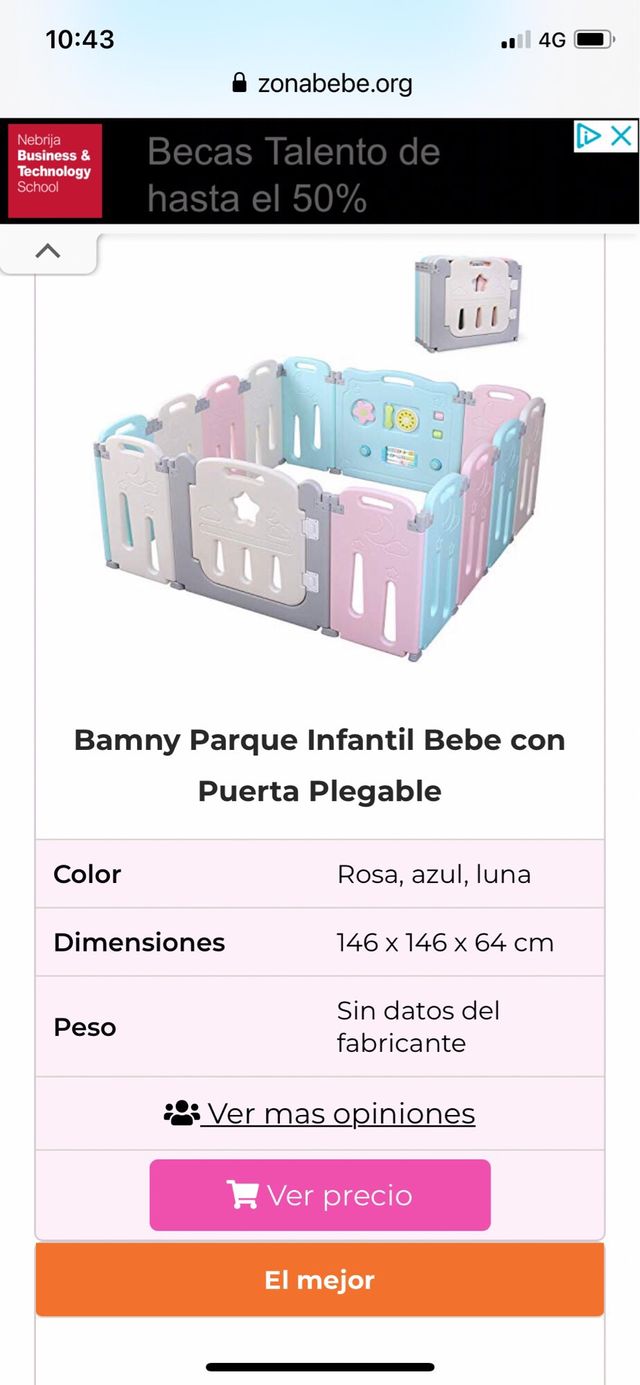Viewport: 640px width, 1385px height.
Task: Close the Nebrija ad banner
Action: tap(622, 135)
